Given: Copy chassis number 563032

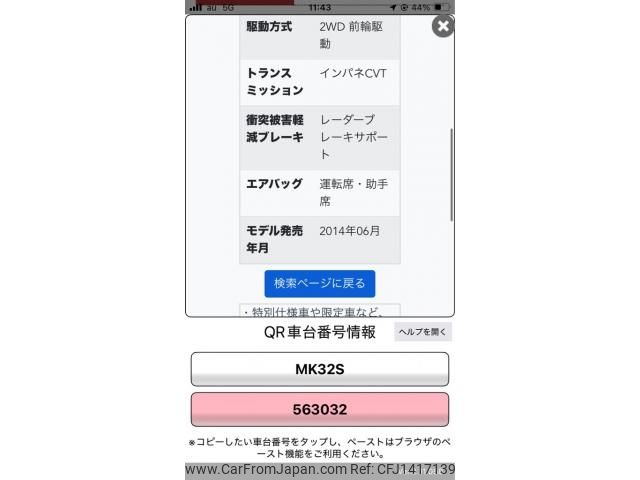Looking at the screenshot, I should [319, 409].
